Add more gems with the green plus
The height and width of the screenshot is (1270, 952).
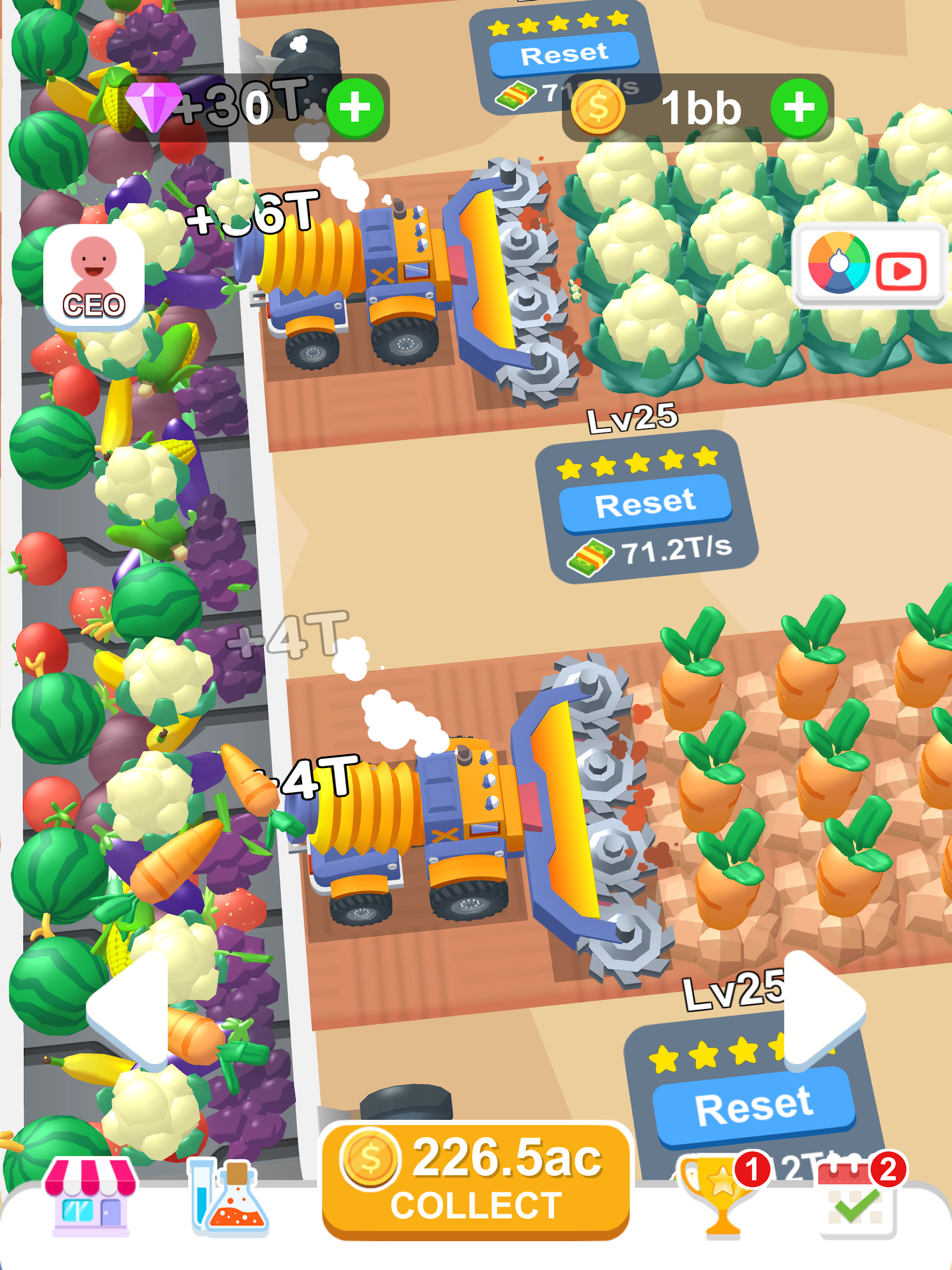[354, 107]
